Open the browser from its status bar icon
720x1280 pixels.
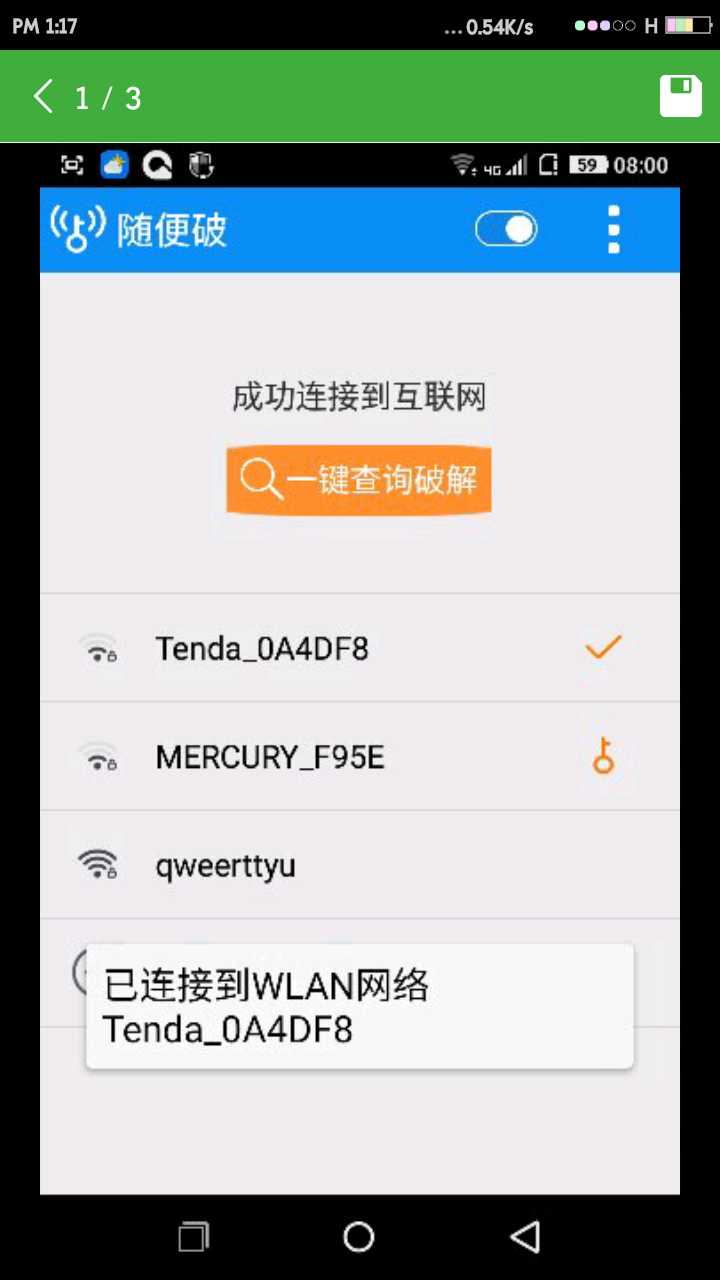click(157, 164)
